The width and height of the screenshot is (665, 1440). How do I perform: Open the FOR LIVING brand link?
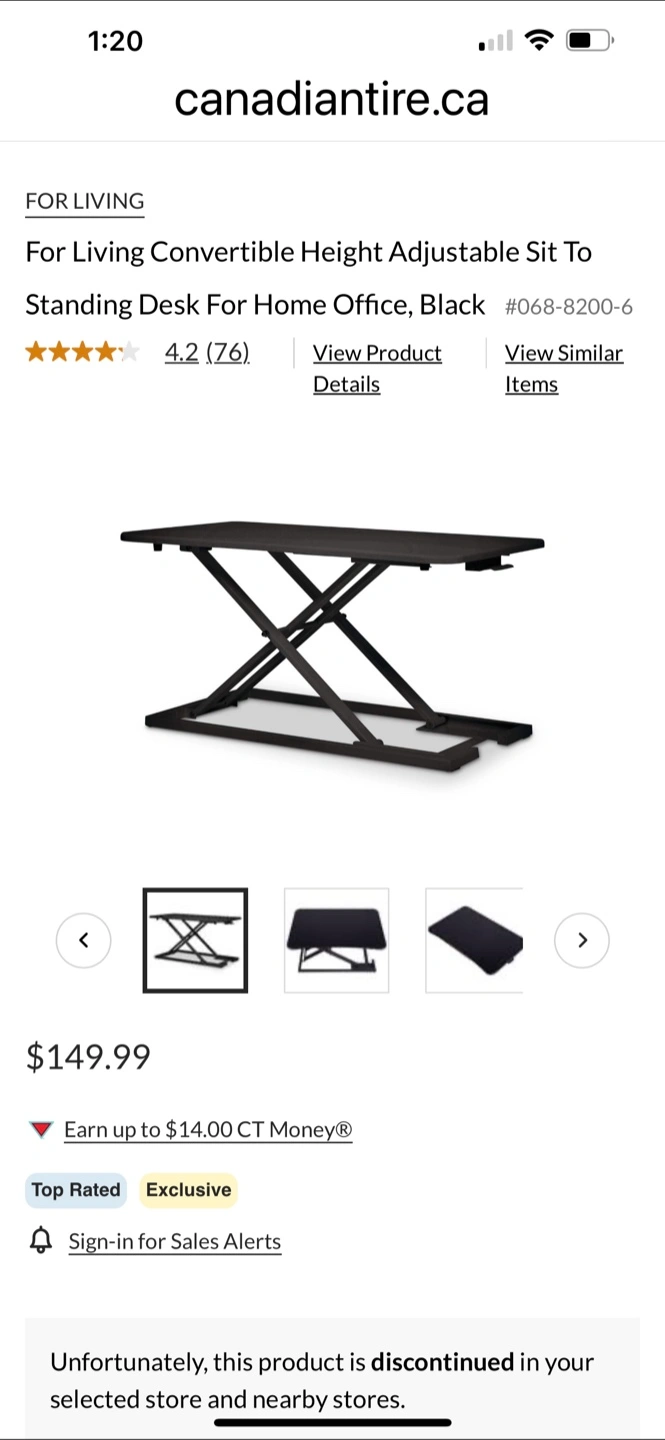[85, 201]
